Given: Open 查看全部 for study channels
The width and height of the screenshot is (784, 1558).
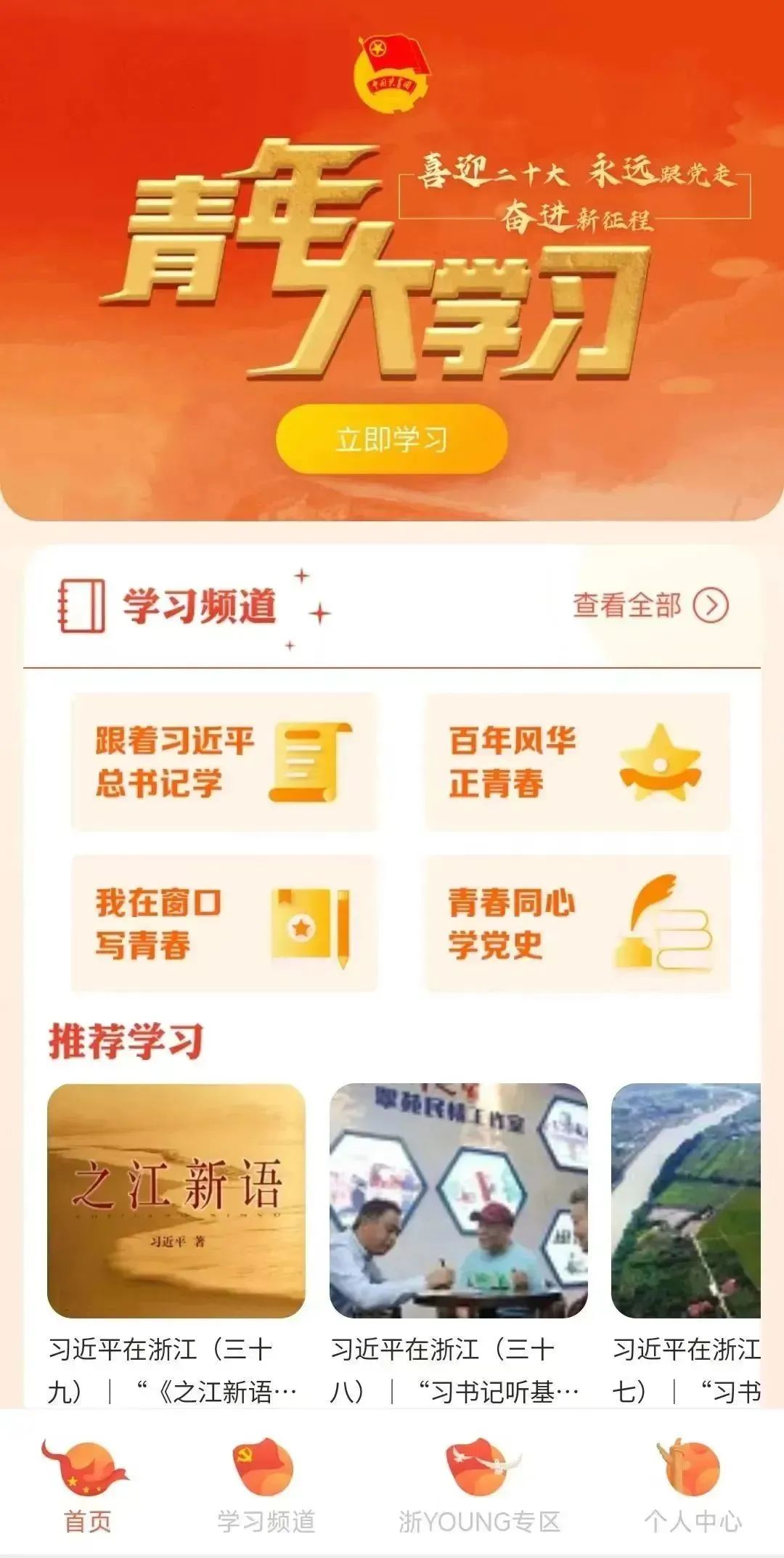Looking at the screenshot, I should click(650, 605).
